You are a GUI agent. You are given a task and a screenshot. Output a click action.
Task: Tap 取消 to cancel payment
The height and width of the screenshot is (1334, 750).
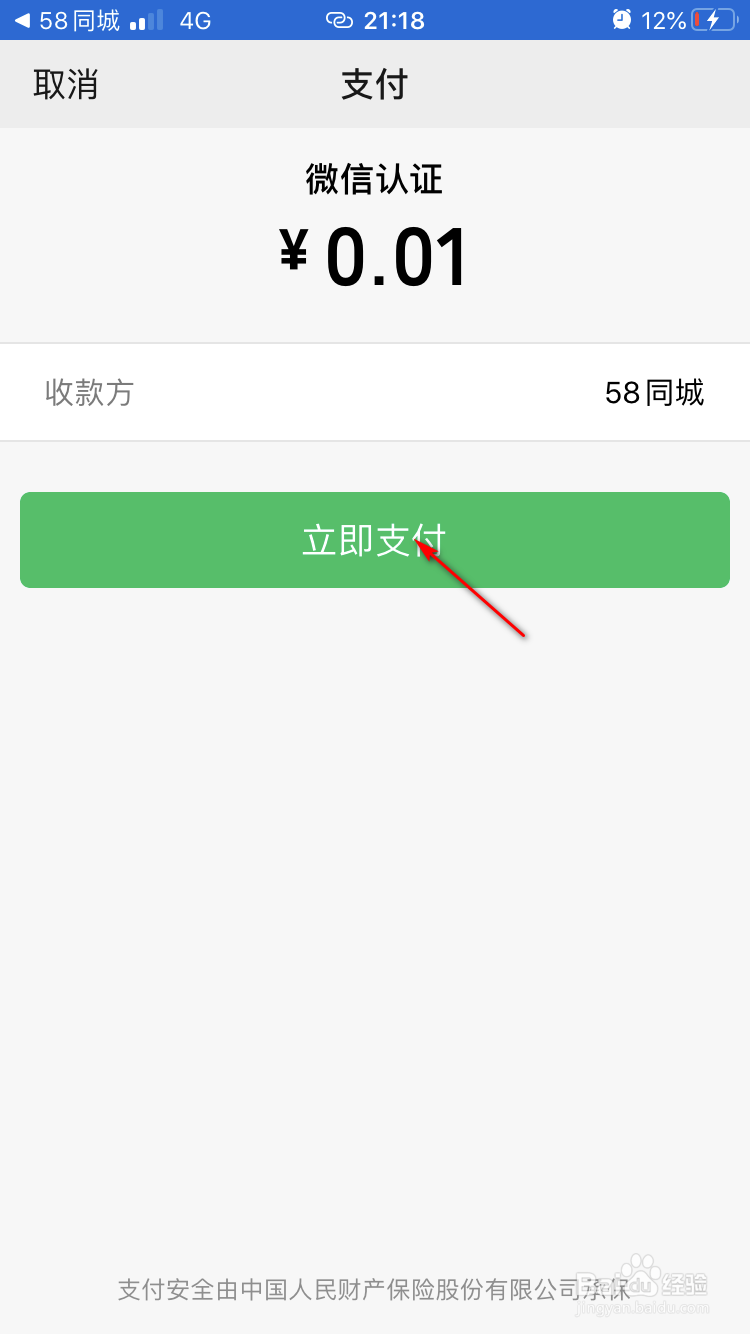point(66,84)
